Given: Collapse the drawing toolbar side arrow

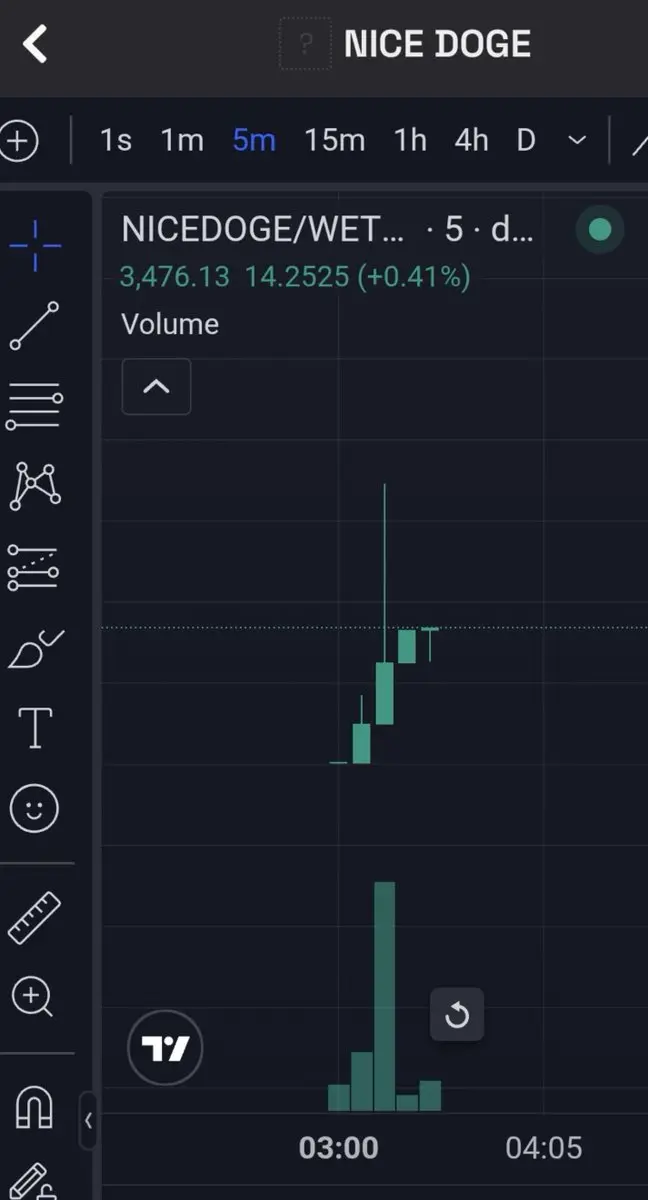Looking at the screenshot, I should coord(88,1120).
